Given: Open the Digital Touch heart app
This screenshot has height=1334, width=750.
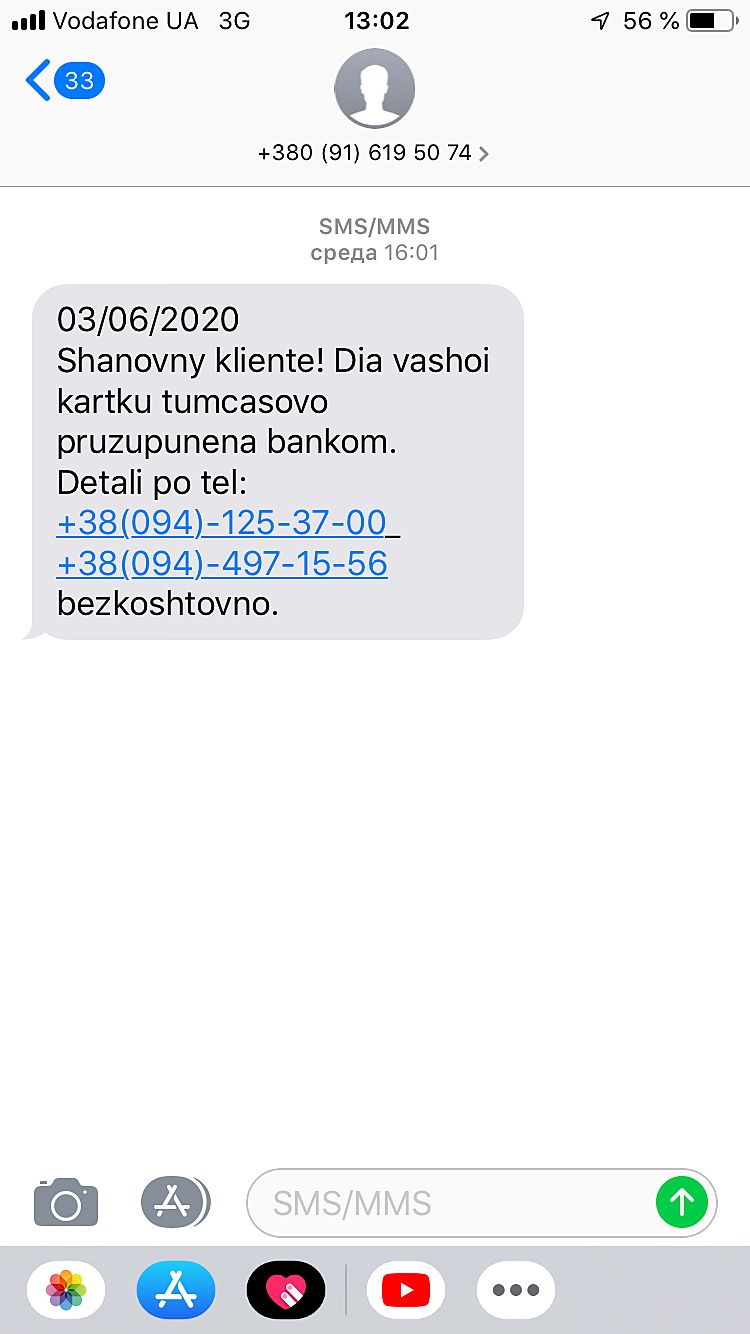Looking at the screenshot, I should point(286,1290).
